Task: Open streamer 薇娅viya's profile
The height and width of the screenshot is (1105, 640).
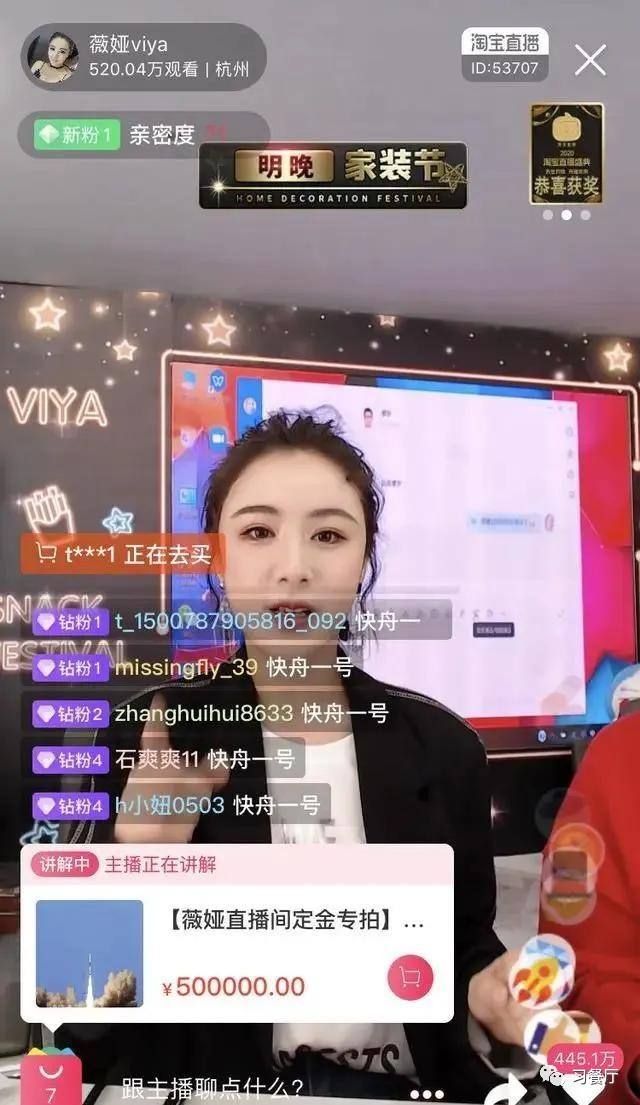Action: click(x=53, y=57)
